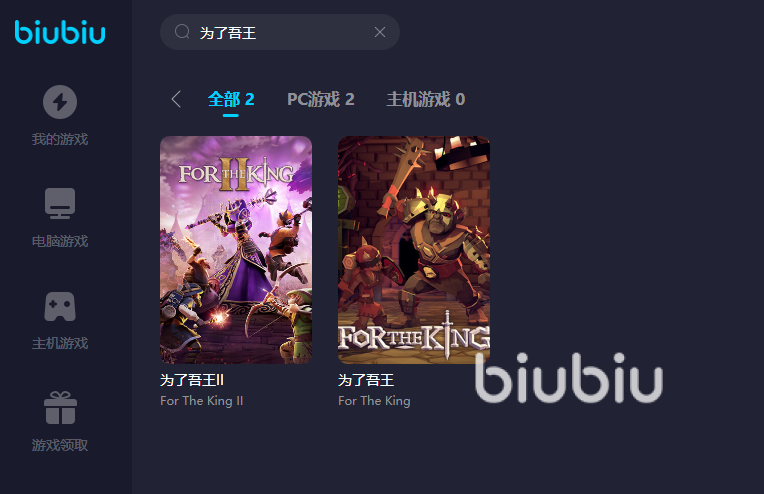Clear the search text with the X

click(380, 32)
